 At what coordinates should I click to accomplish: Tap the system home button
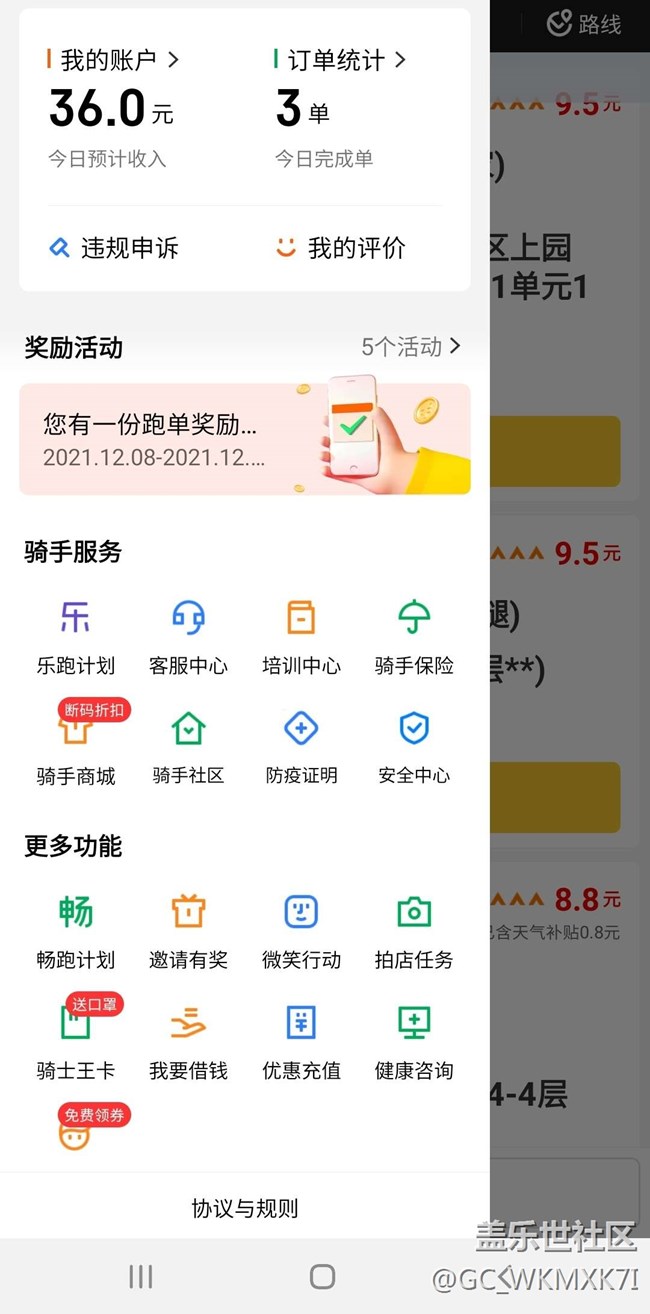[x=322, y=1276]
